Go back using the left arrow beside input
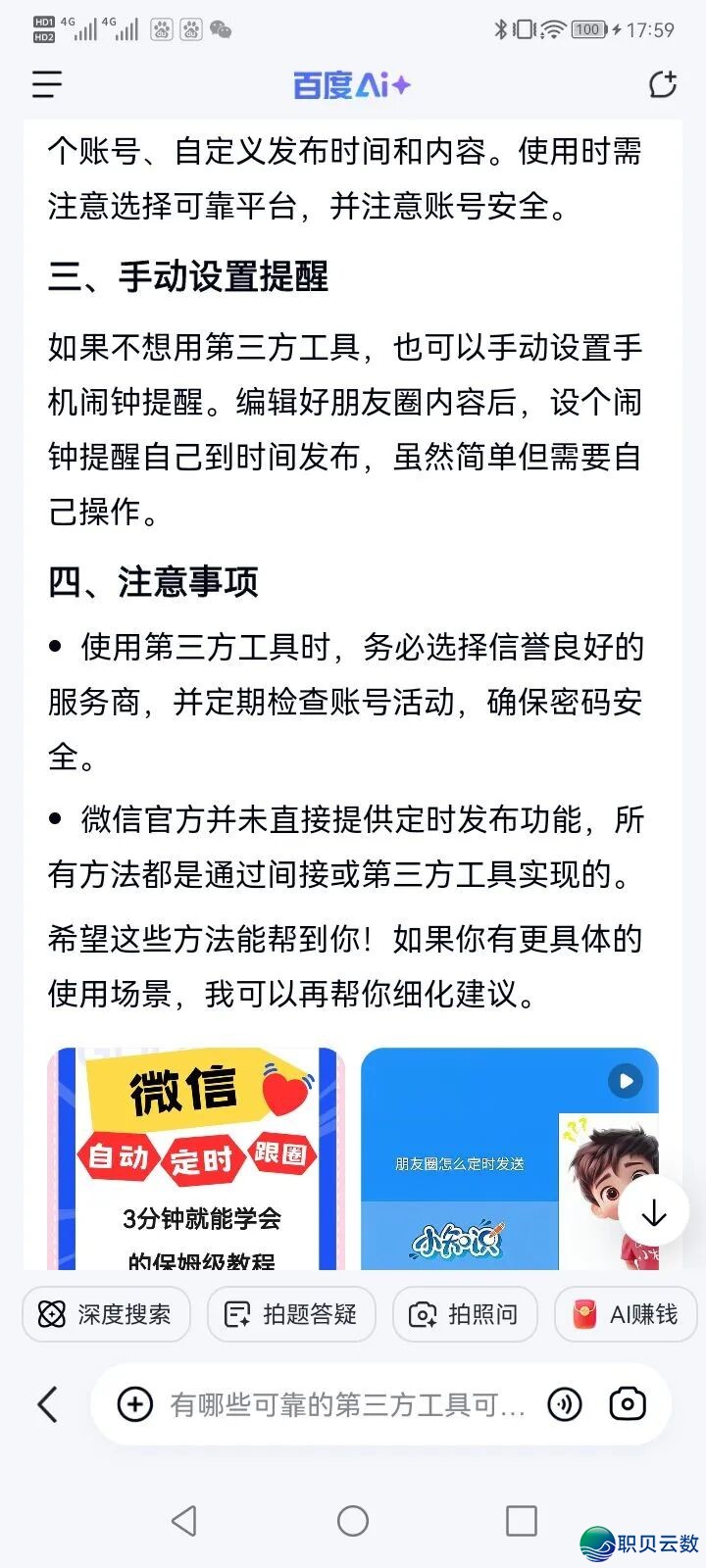706x1568 pixels. 47,1404
